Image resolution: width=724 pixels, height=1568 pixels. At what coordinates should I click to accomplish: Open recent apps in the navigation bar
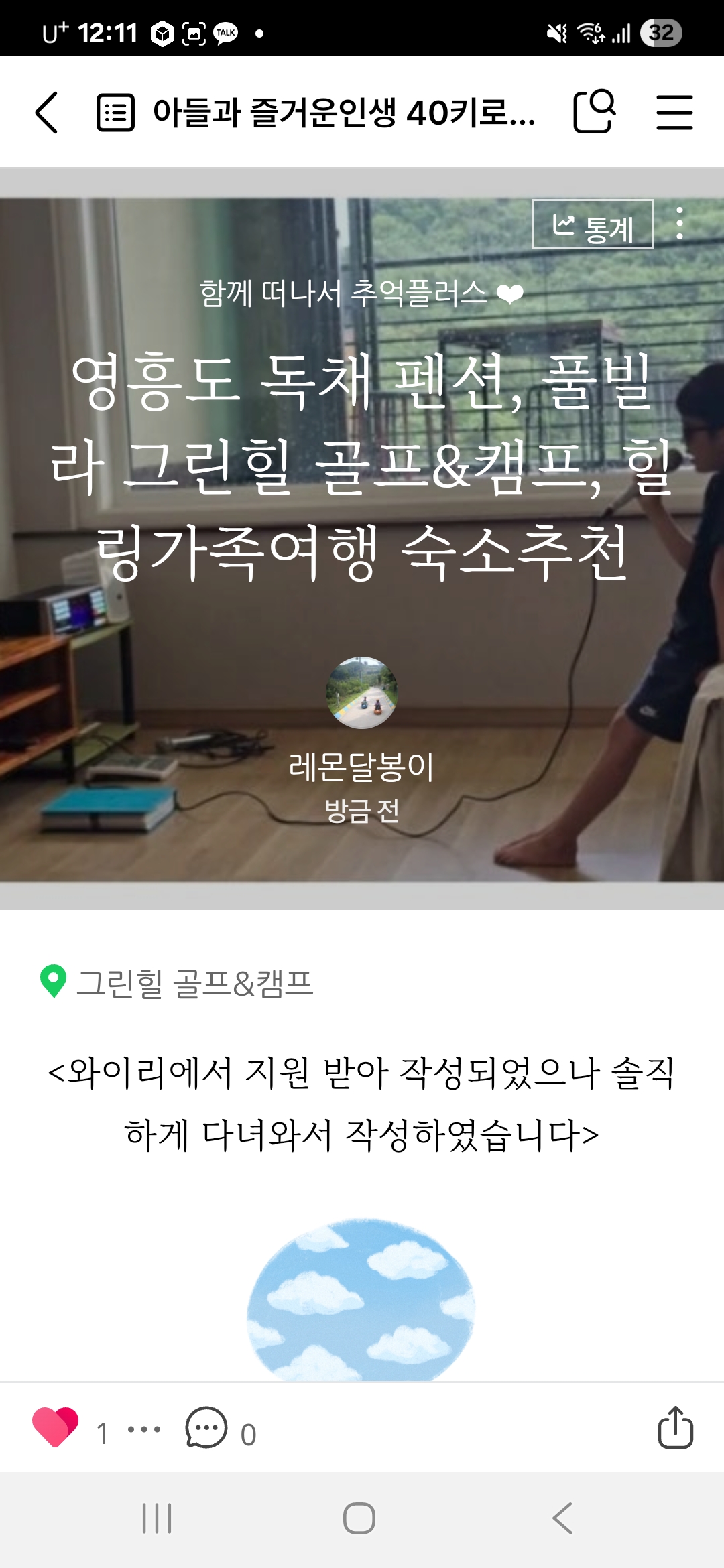click(157, 1518)
